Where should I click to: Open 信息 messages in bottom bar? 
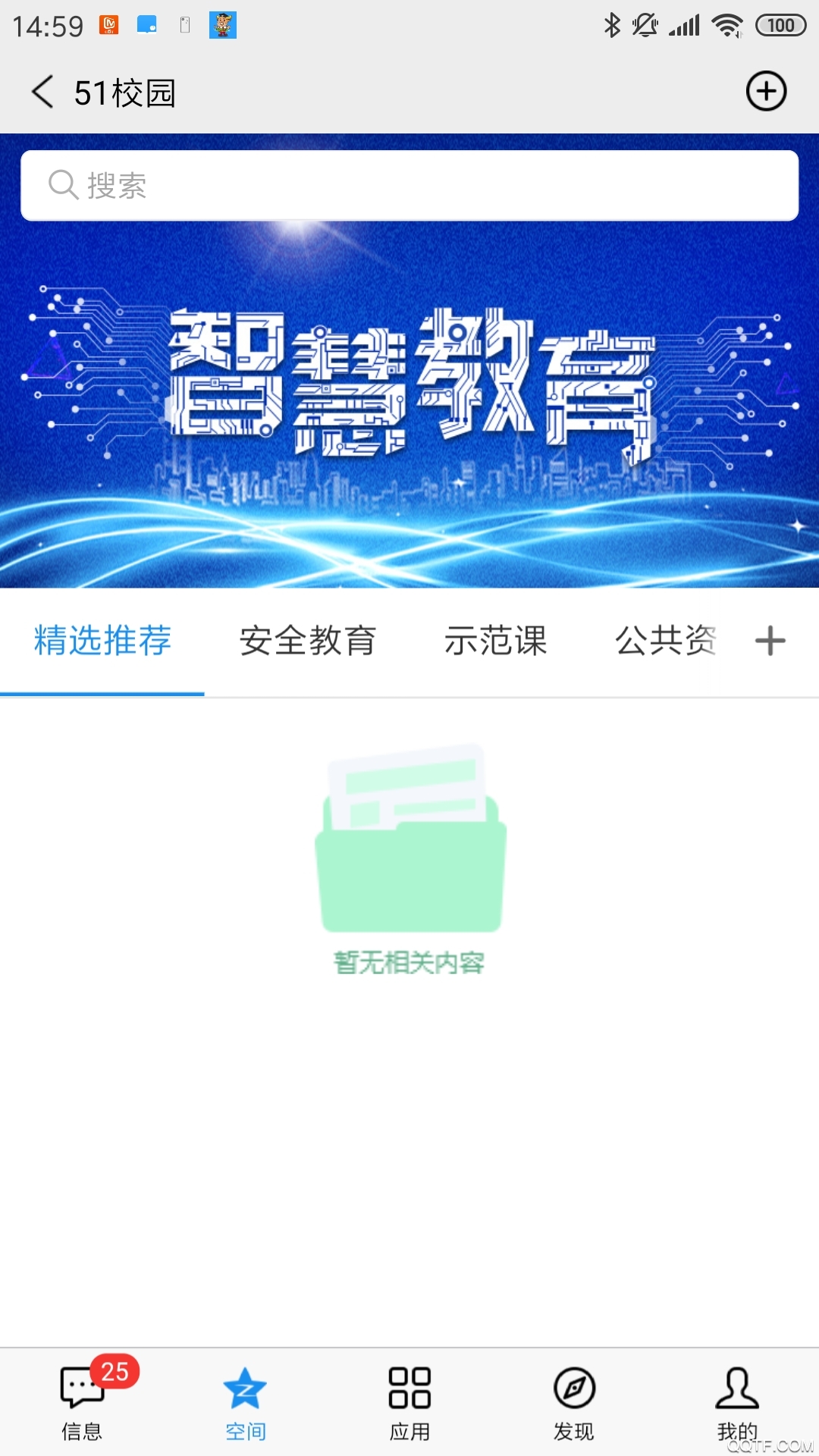82,1403
